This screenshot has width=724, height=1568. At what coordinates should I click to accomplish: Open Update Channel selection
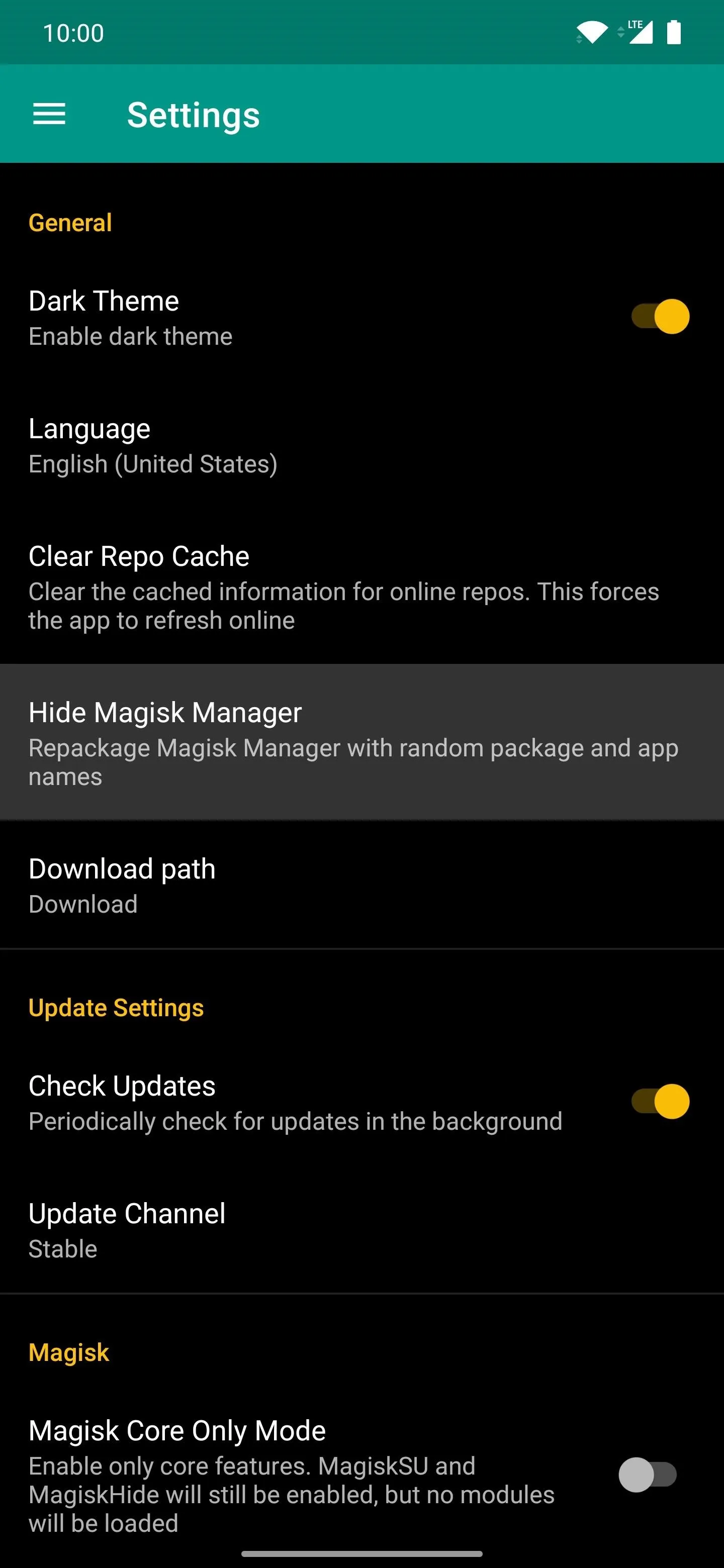tap(361, 1230)
